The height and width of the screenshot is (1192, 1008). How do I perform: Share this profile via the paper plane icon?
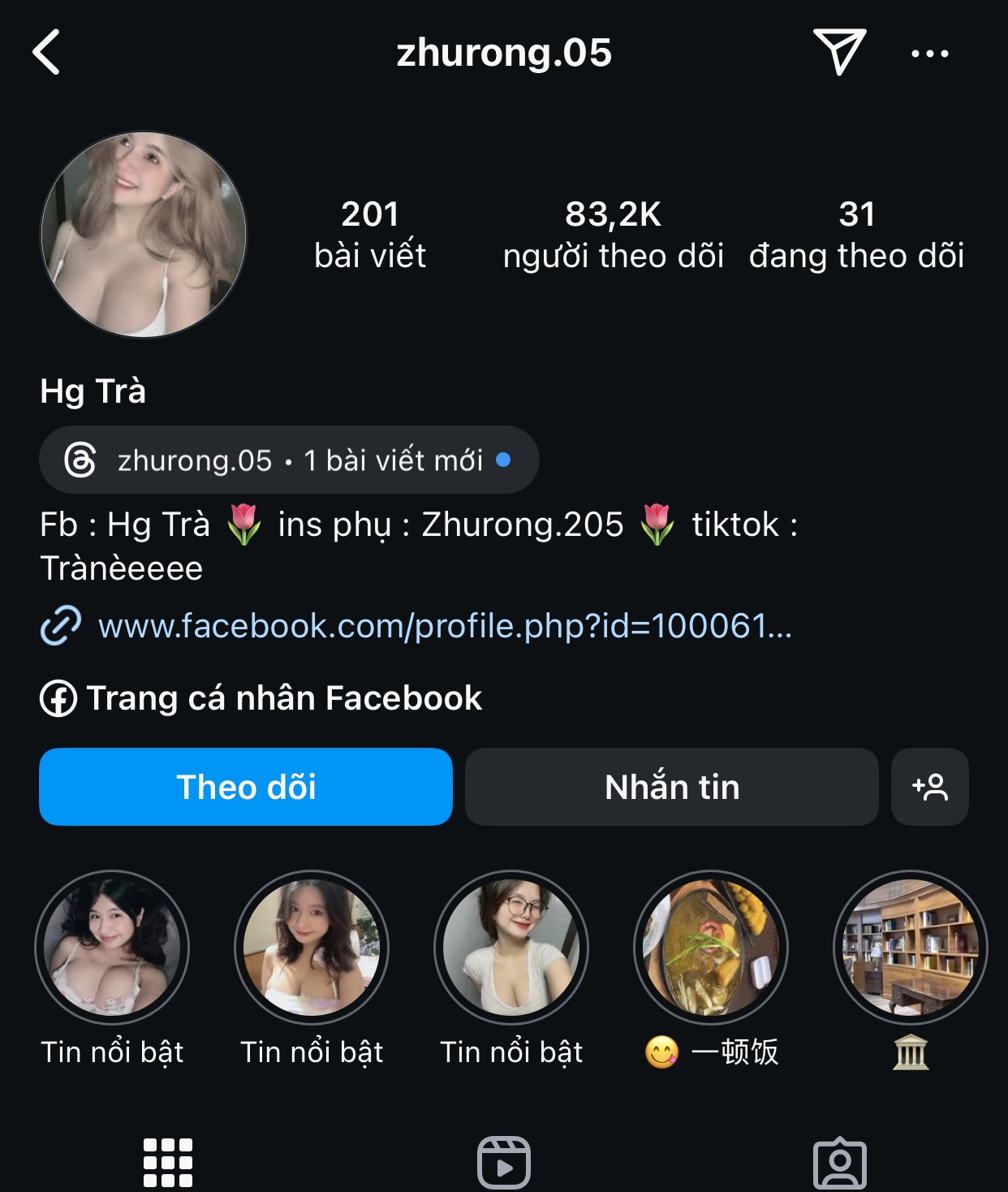click(839, 51)
